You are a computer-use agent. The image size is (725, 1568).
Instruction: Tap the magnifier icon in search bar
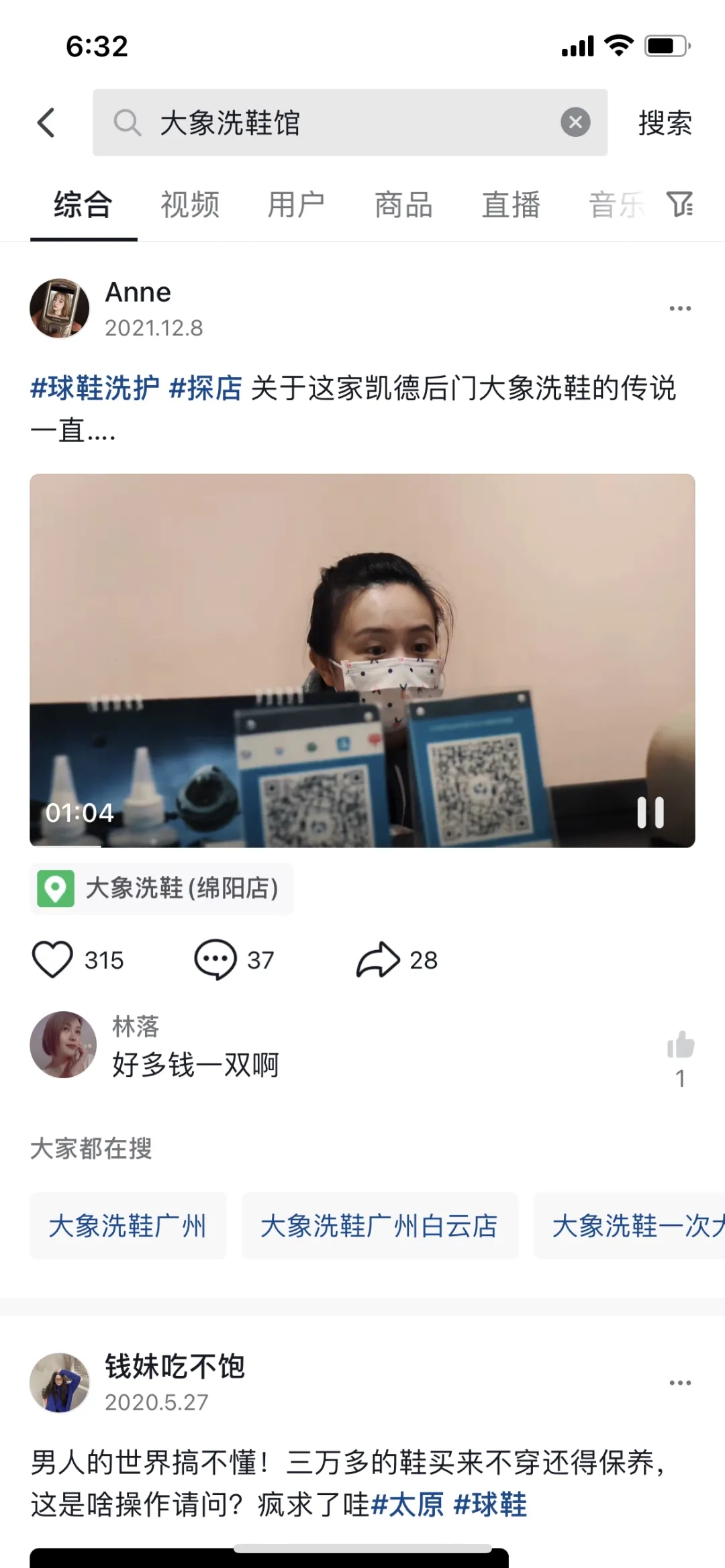tap(128, 123)
